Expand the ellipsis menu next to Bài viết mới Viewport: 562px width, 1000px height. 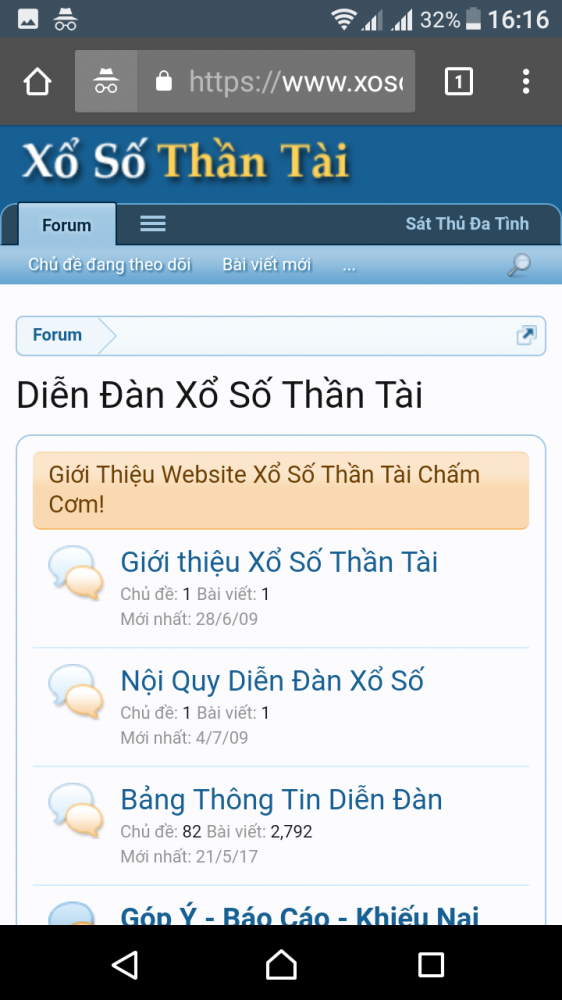click(x=349, y=267)
